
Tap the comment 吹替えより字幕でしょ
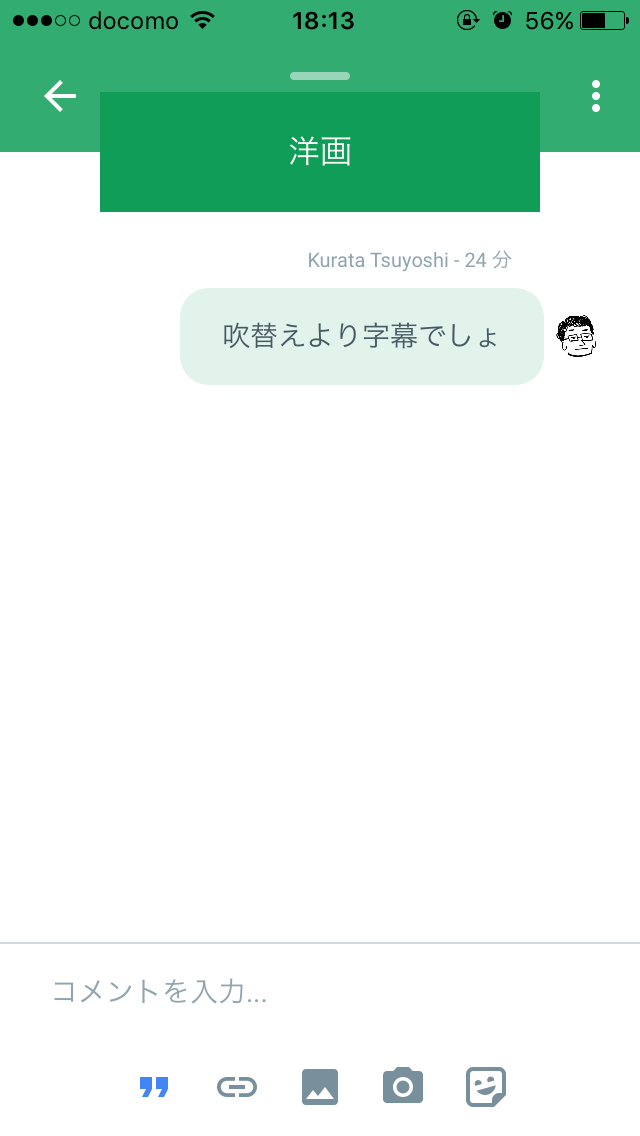361,336
